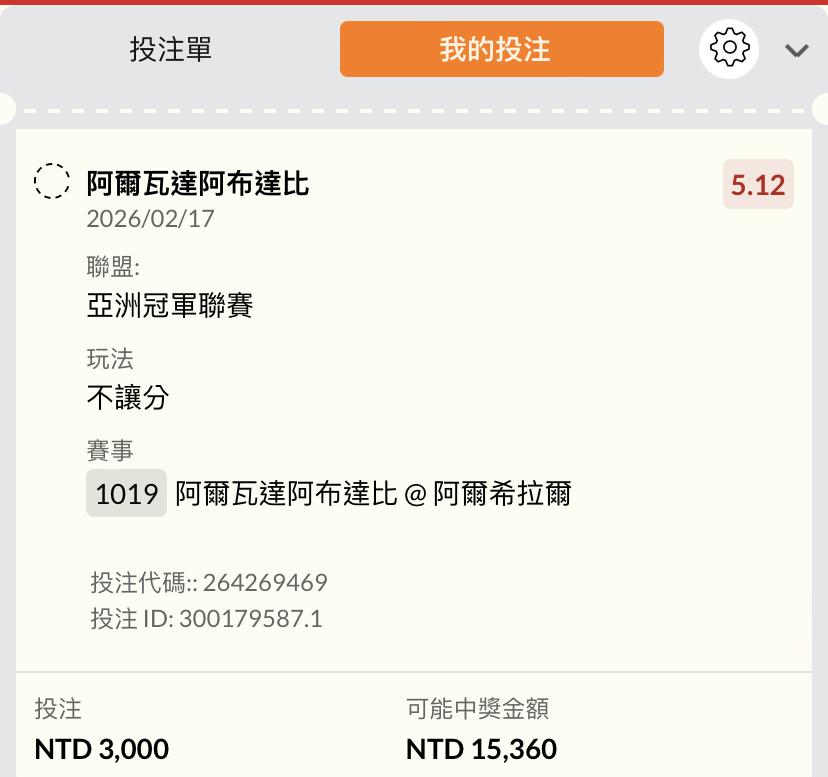Viewport: 828px width, 777px height.
Task: Collapse the bet slip with the chevron
Action: [796, 51]
